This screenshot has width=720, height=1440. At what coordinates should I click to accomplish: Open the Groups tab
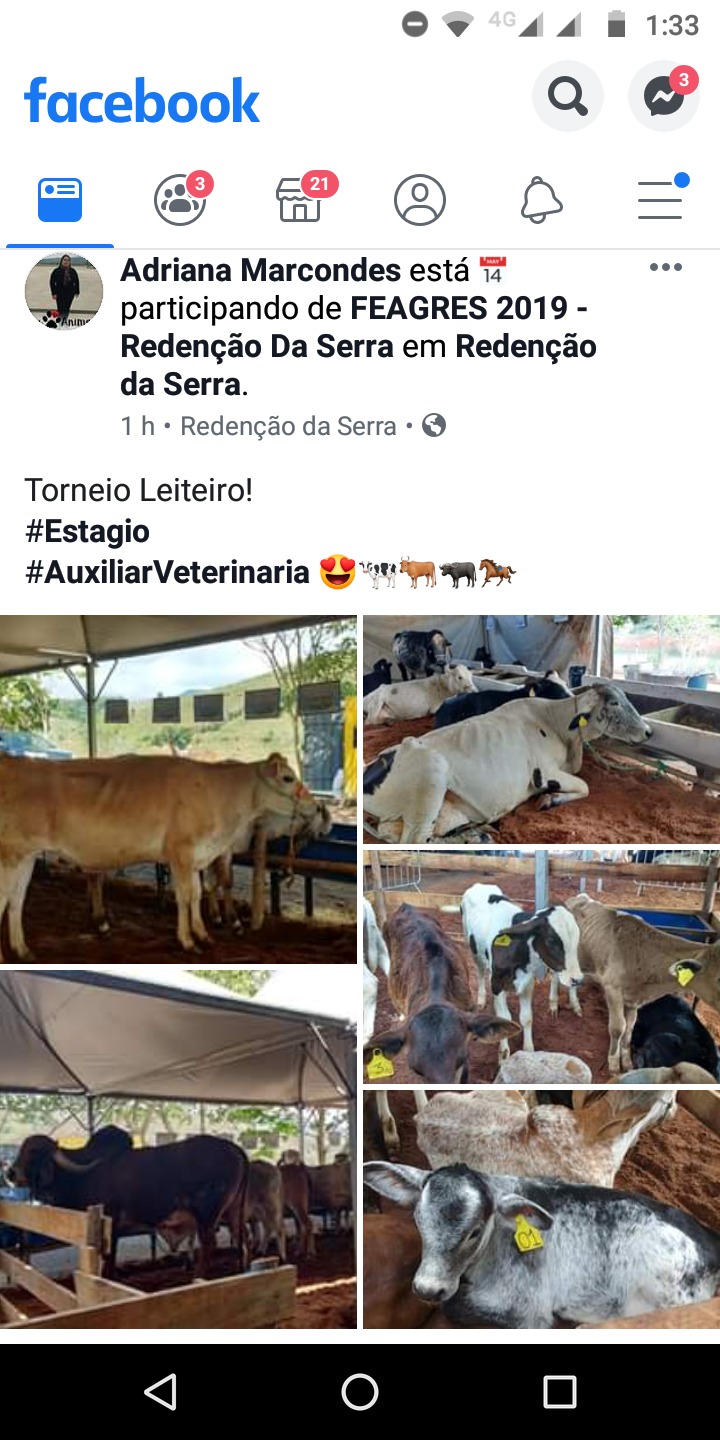tap(180, 200)
